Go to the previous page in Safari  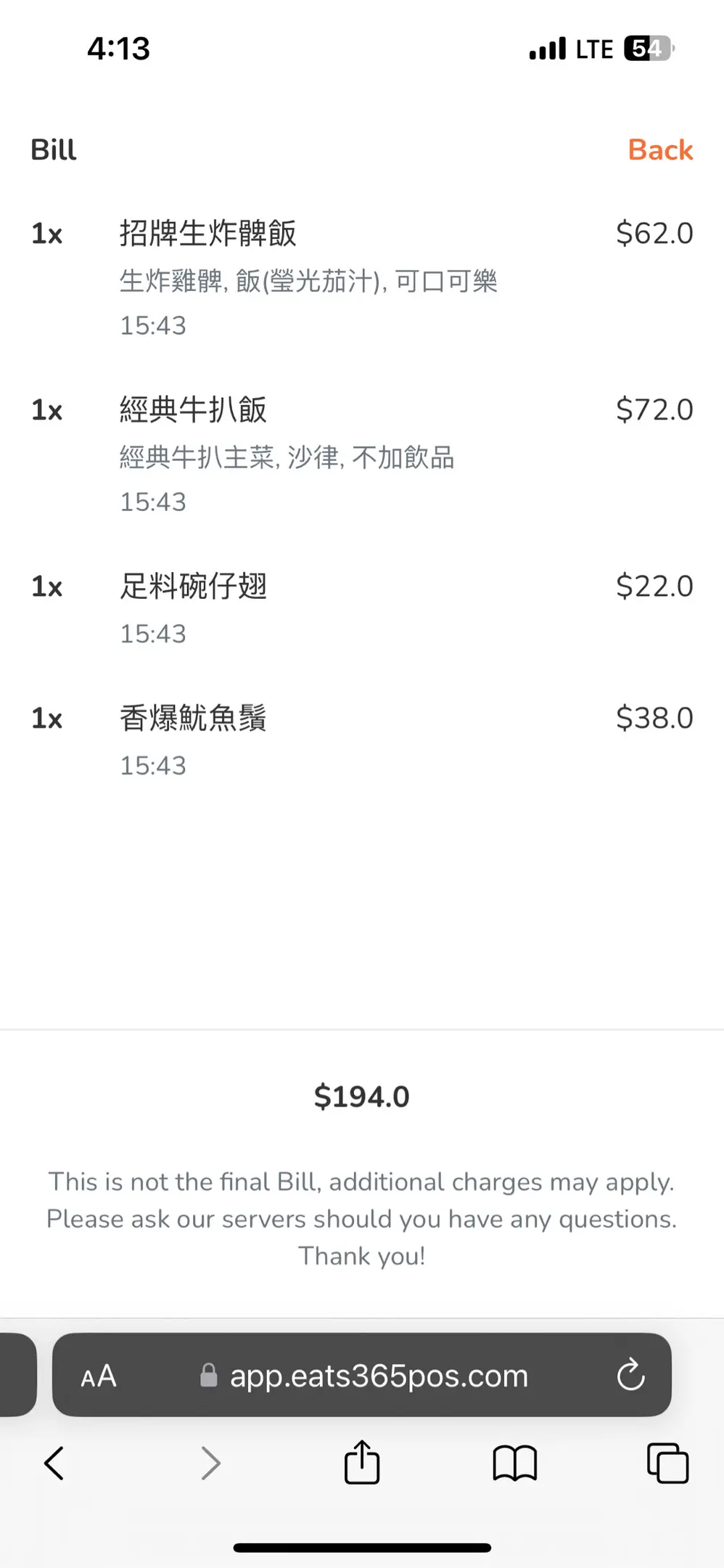(54, 1463)
